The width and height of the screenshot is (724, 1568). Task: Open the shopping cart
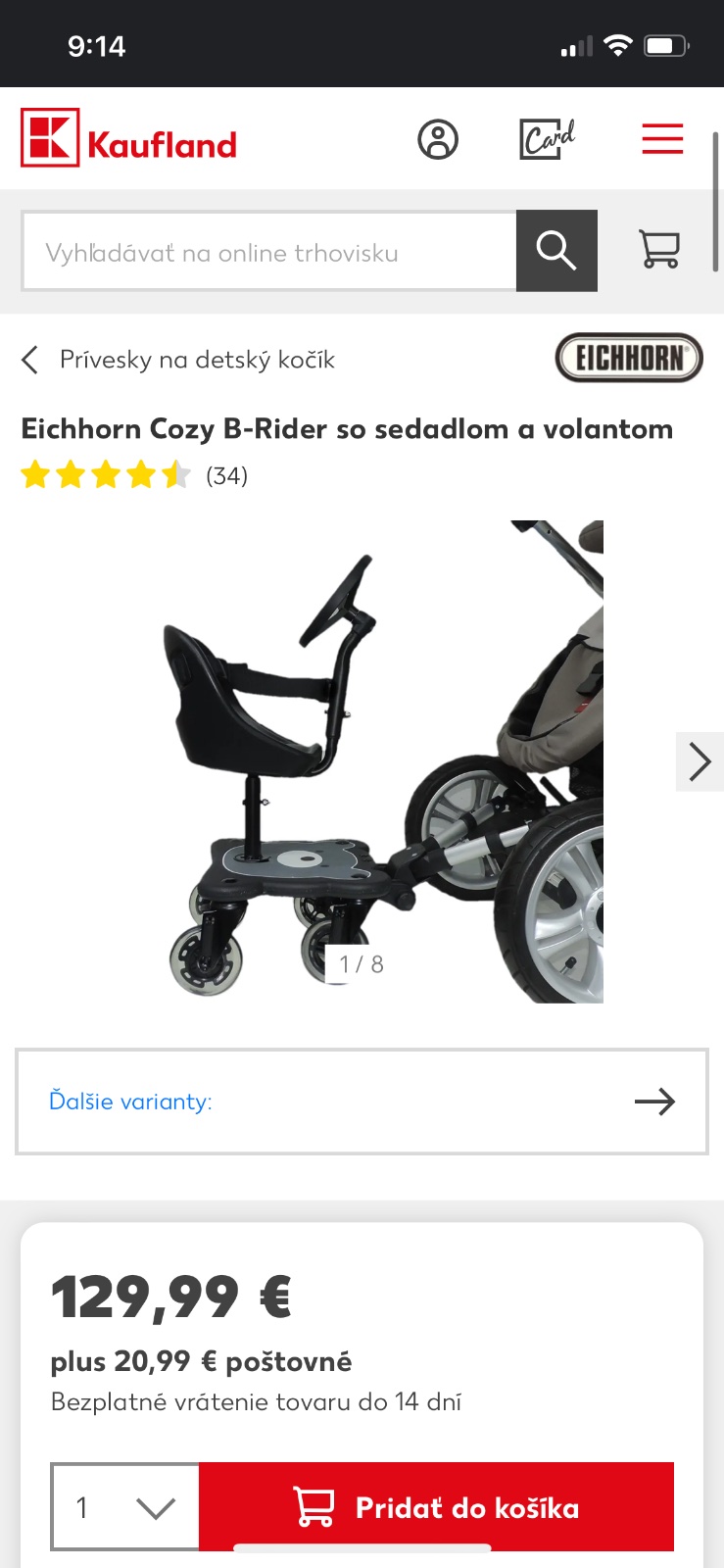(x=659, y=249)
